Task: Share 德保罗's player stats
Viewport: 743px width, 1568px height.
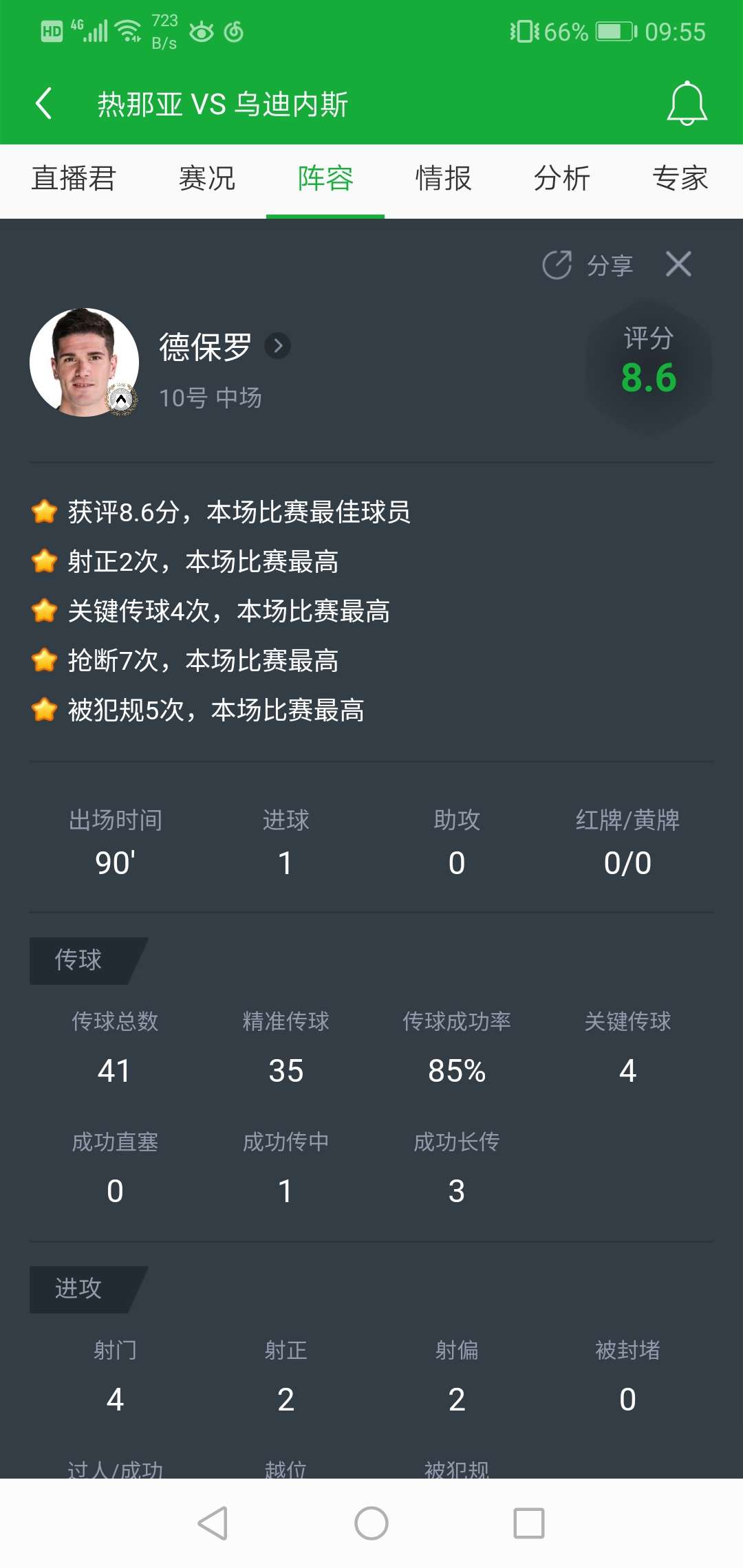Action: coord(588,265)
